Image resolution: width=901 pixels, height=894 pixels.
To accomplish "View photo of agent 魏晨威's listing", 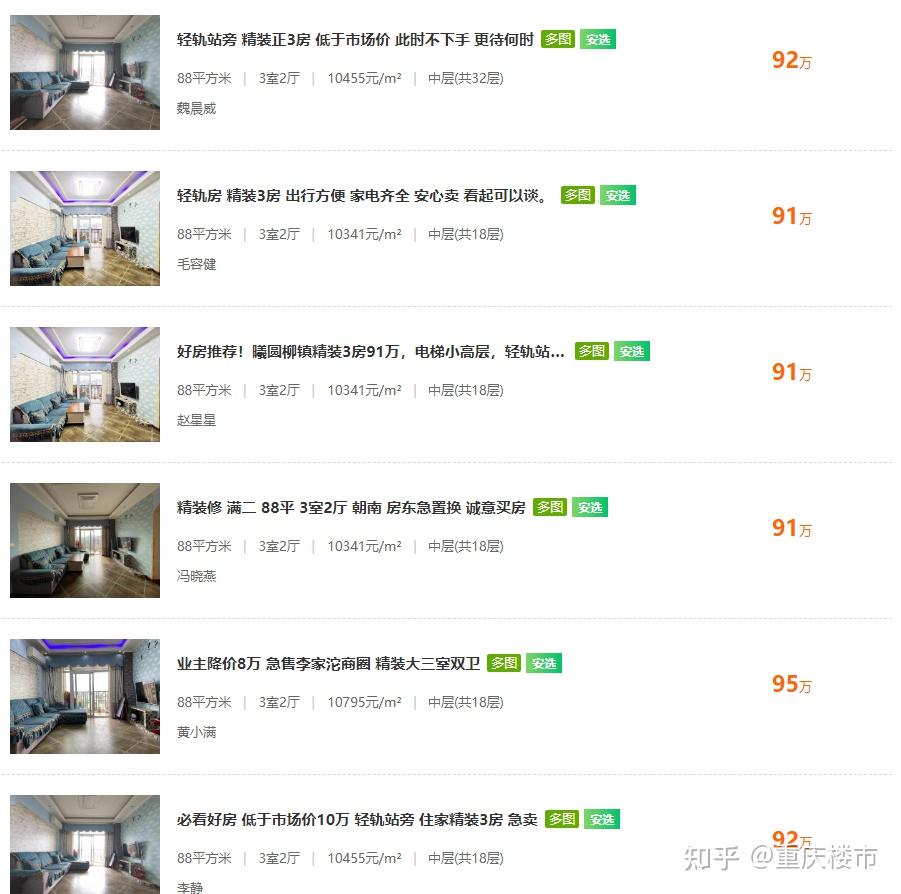I will 85,72.
